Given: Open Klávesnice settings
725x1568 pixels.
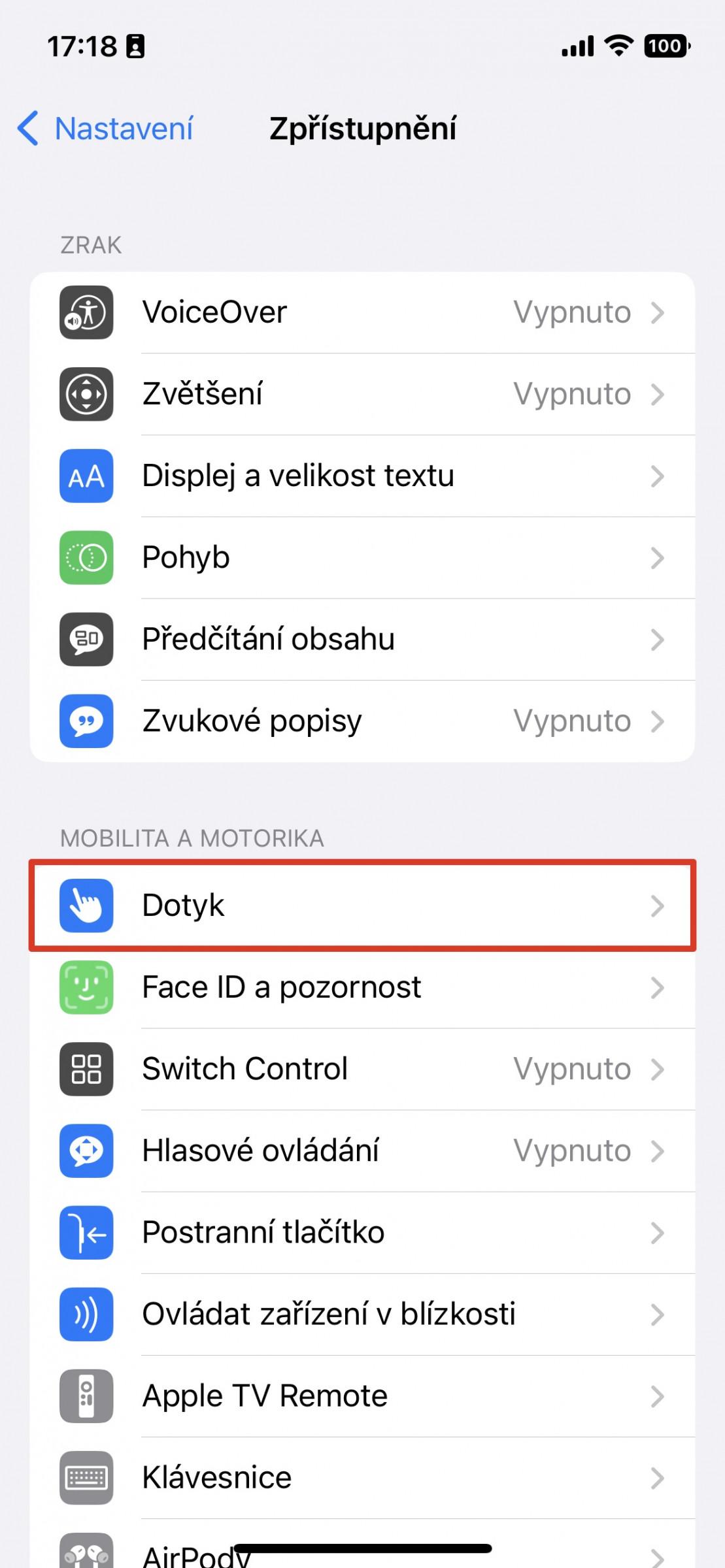Looking at the screenshot, I should [362, 1477].
